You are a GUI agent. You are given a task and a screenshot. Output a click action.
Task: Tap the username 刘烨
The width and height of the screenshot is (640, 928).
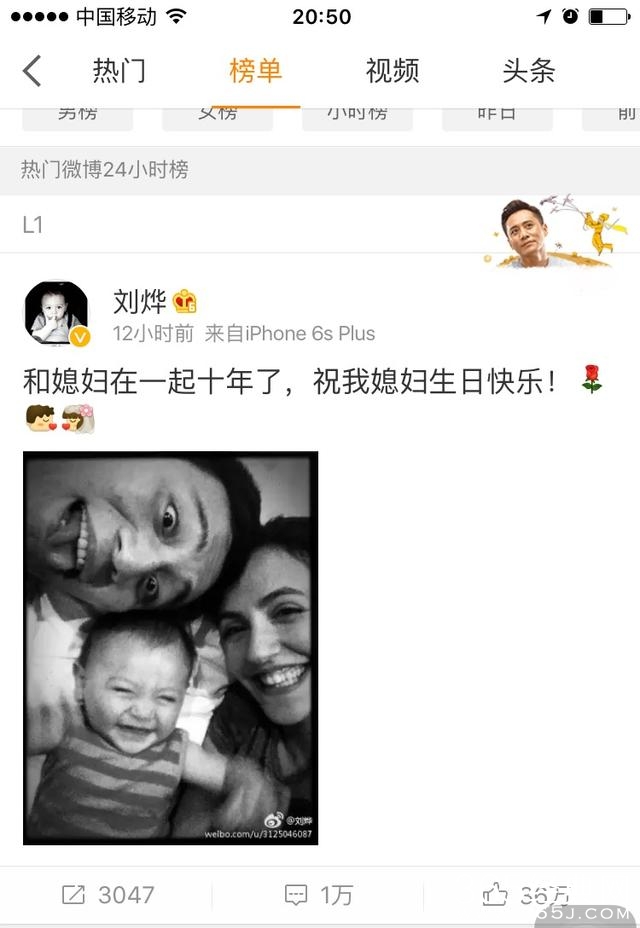click(138, 300)
